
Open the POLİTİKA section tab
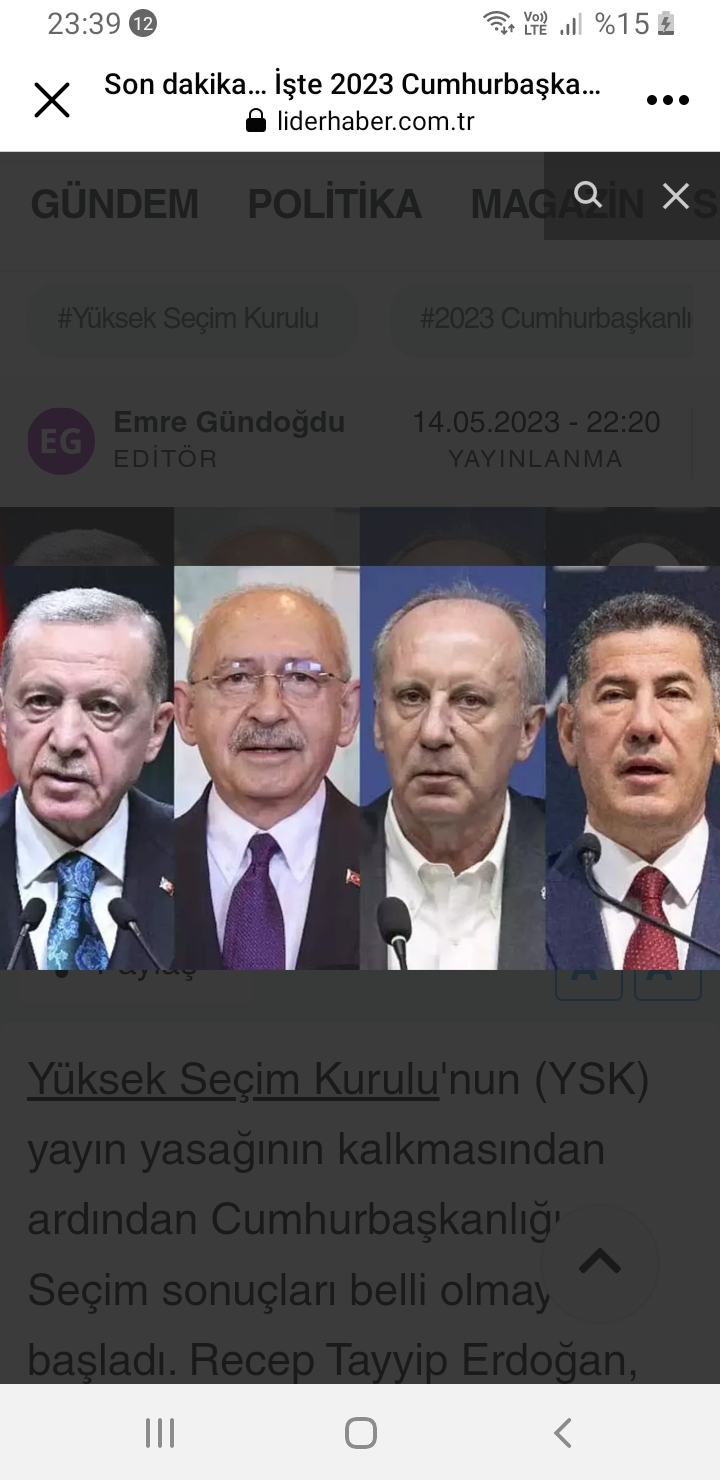click(335, 204)
